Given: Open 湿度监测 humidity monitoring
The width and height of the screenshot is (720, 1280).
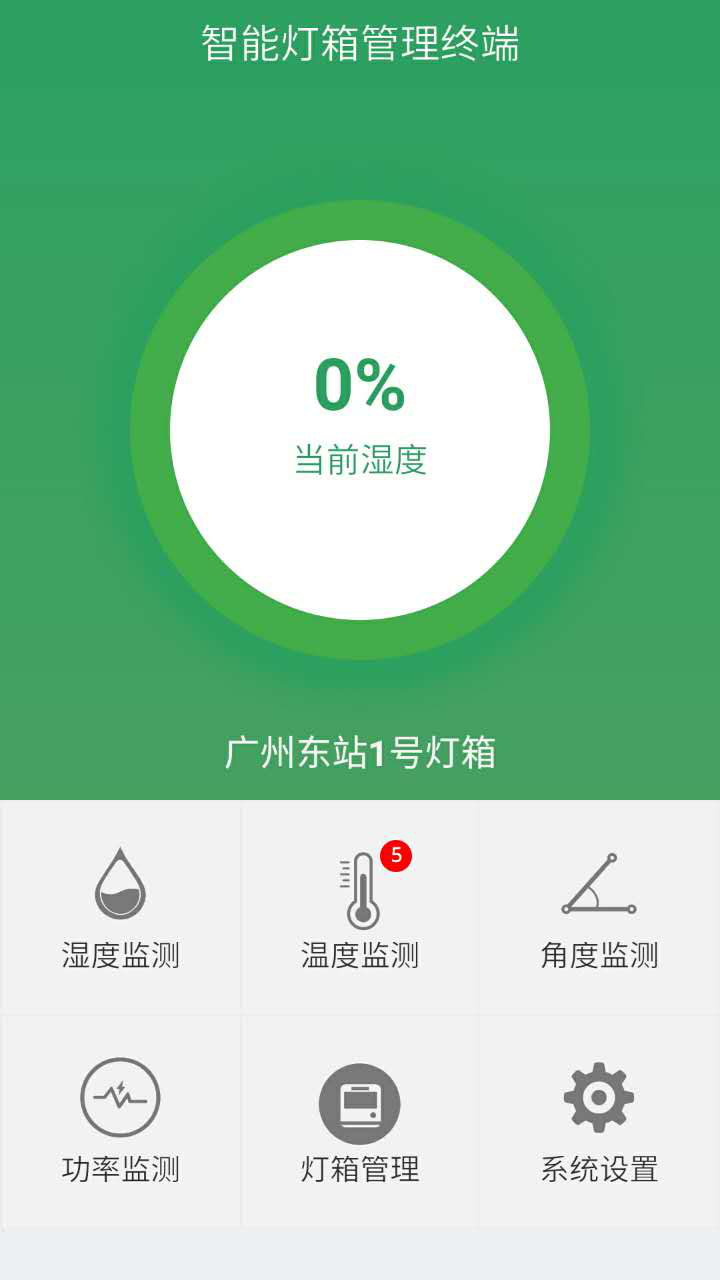Looking at the screenshot, I should (120, 908).
